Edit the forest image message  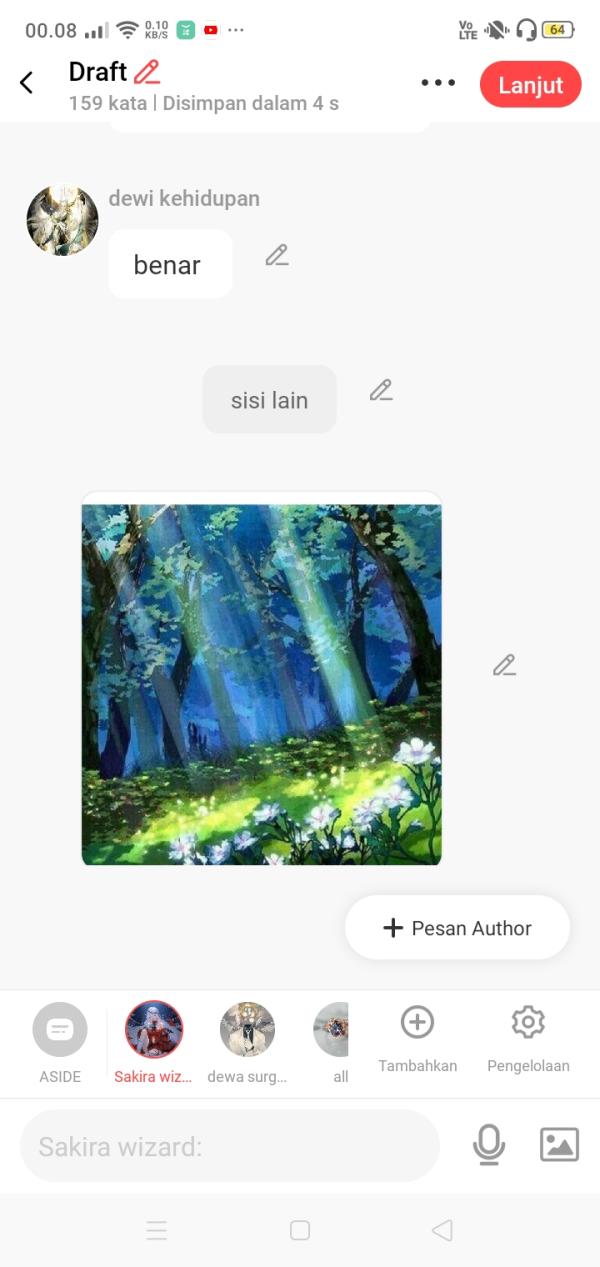click(x=505, y=665)
